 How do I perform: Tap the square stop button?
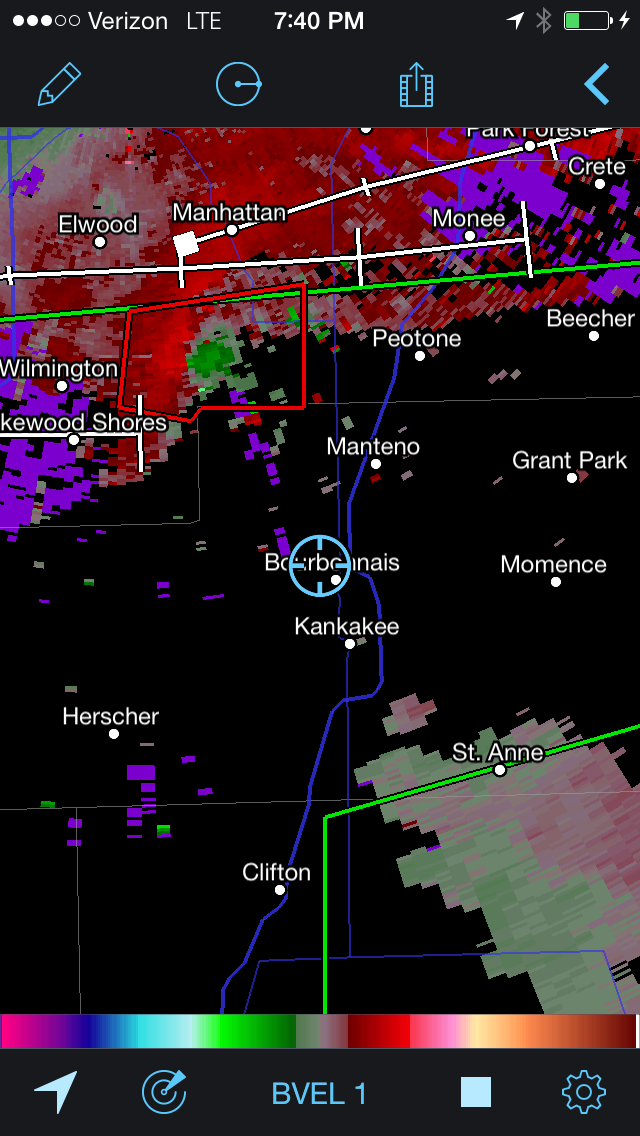click(476, 1092)
